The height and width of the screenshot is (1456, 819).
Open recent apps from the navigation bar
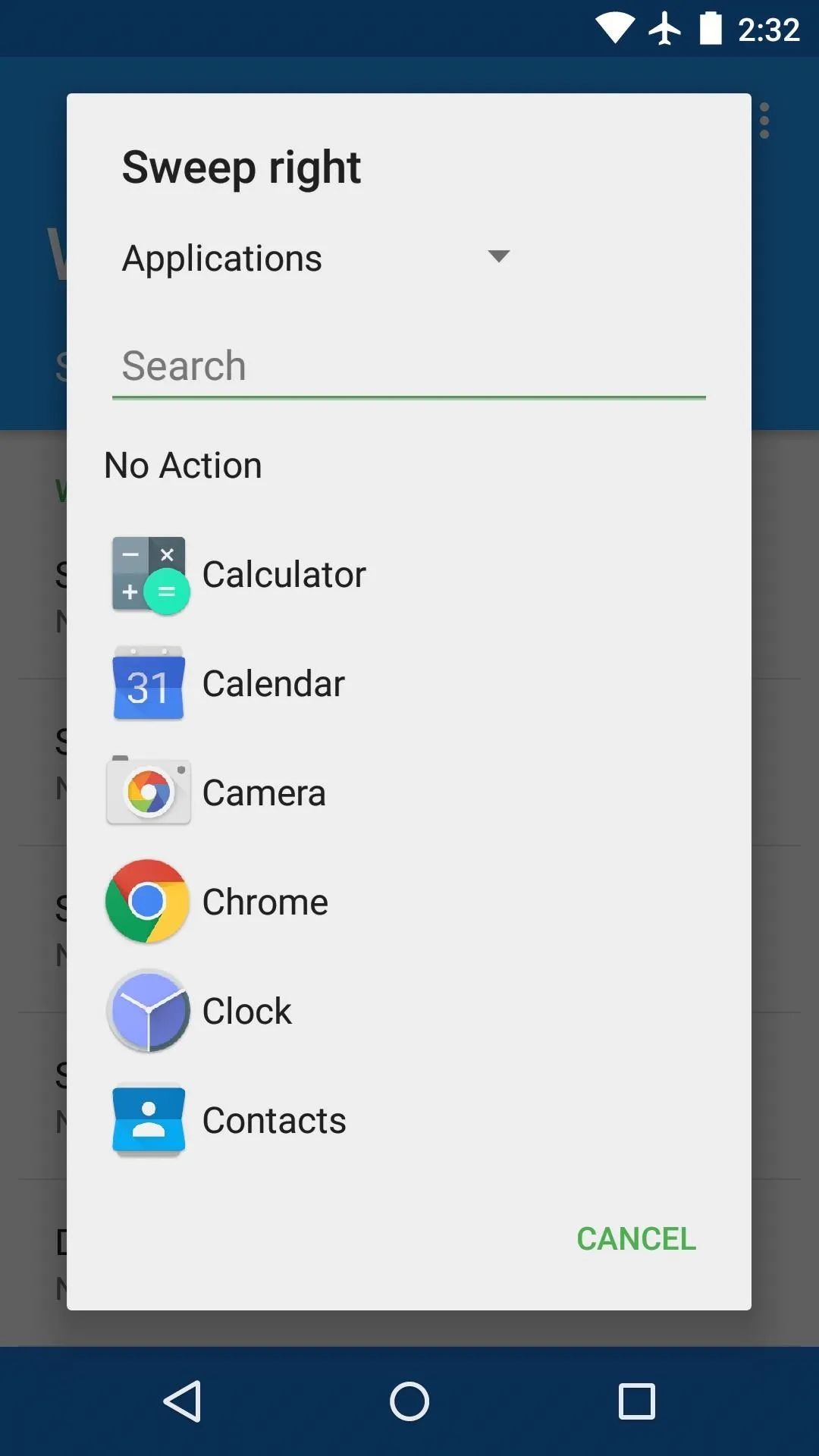pos(637,1401)
